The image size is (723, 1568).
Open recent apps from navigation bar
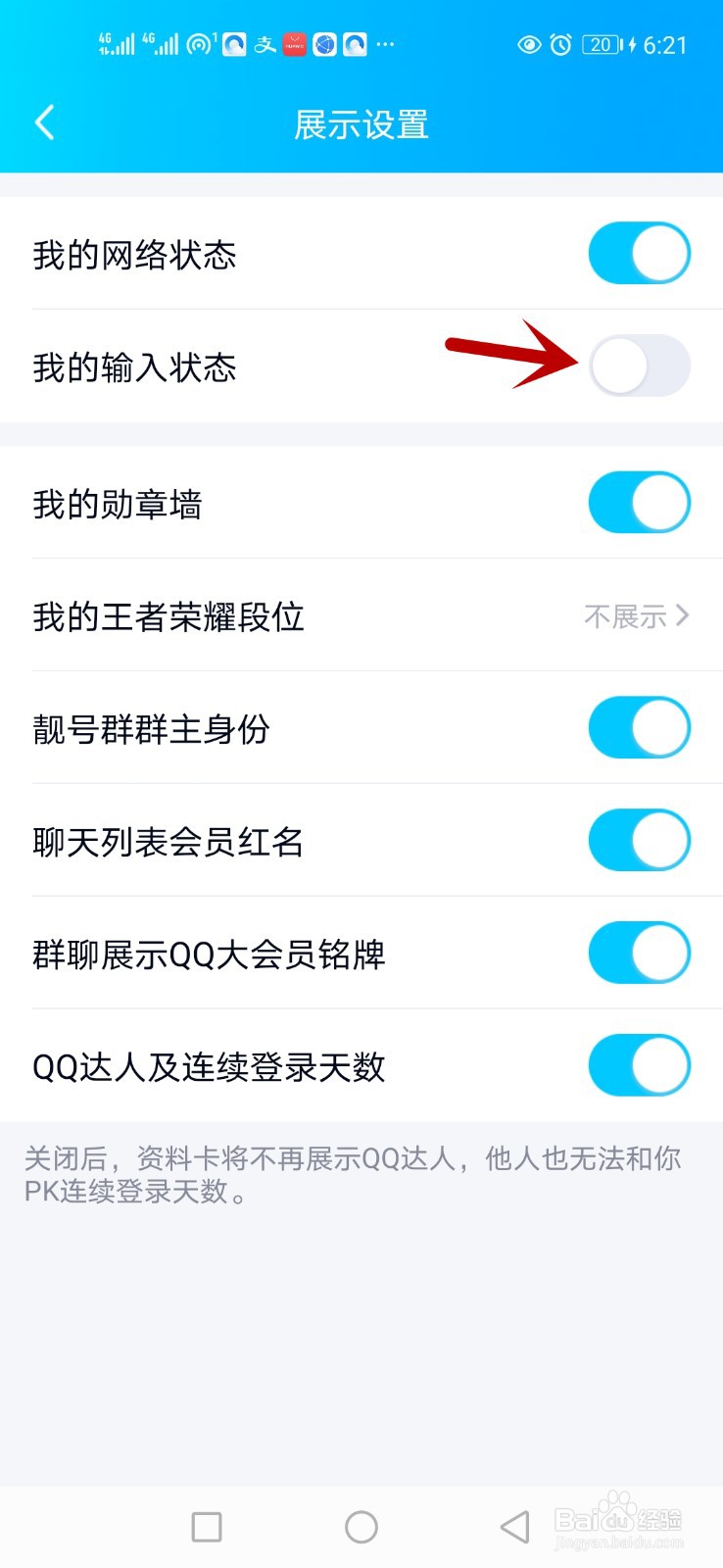point(207,1527)
